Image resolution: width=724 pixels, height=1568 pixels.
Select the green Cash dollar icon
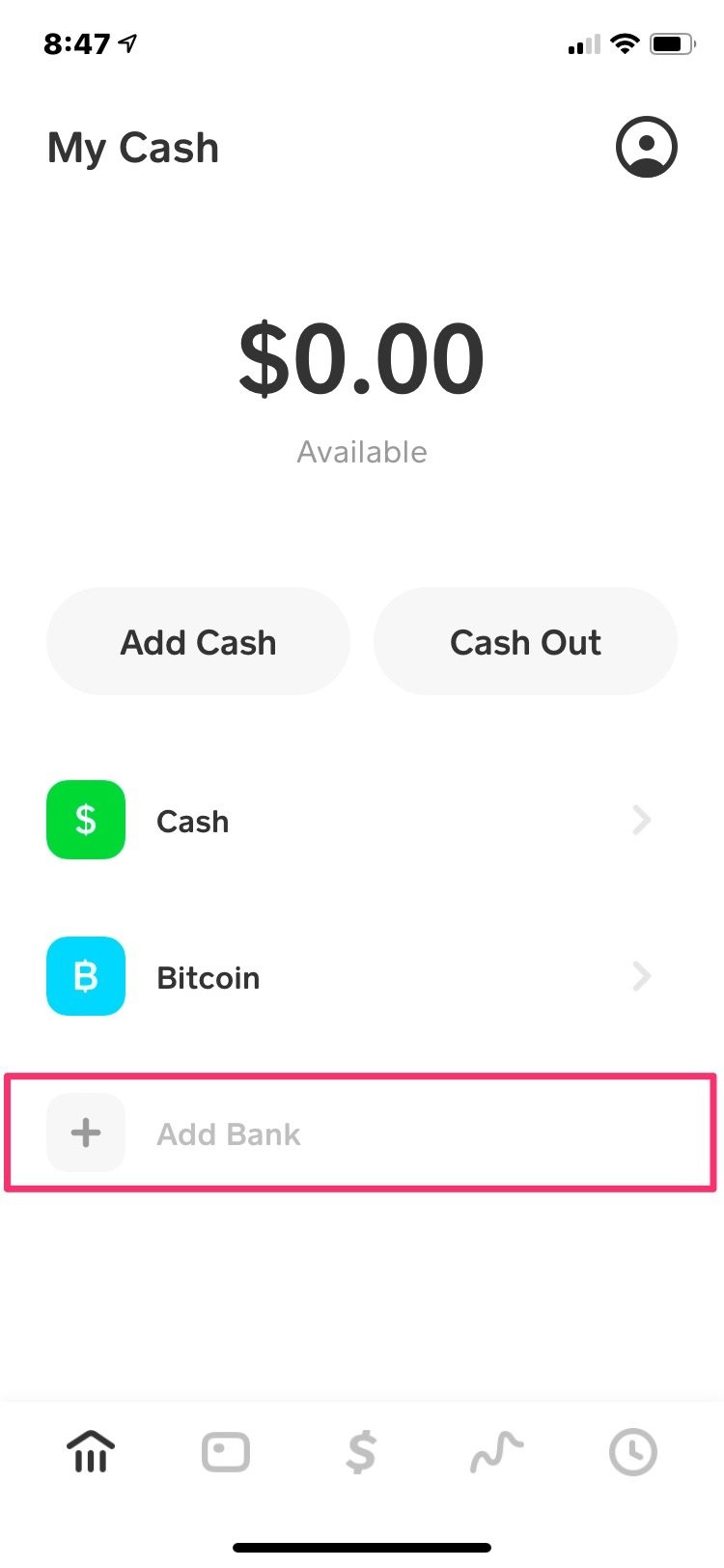pos(85,820)
